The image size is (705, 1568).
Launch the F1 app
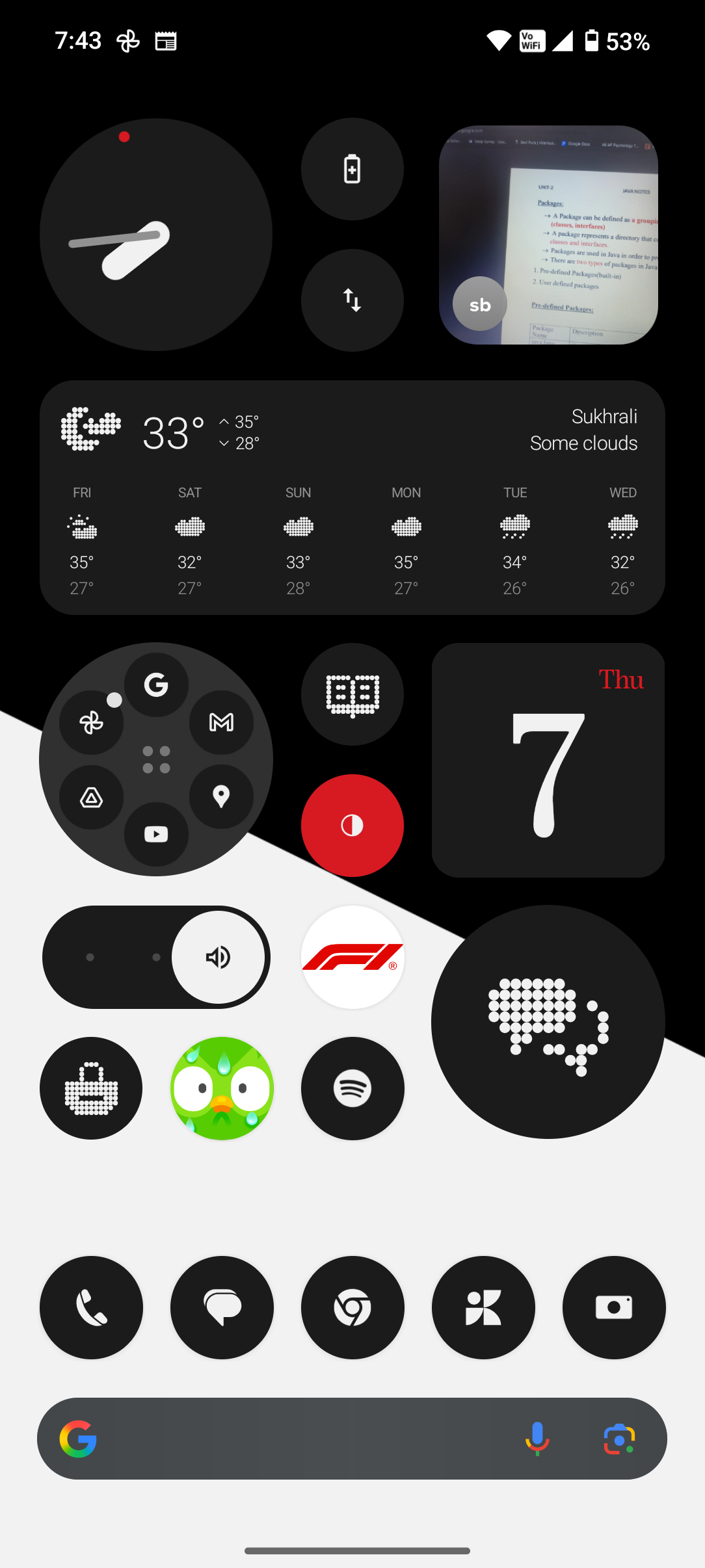pos(352,957)
